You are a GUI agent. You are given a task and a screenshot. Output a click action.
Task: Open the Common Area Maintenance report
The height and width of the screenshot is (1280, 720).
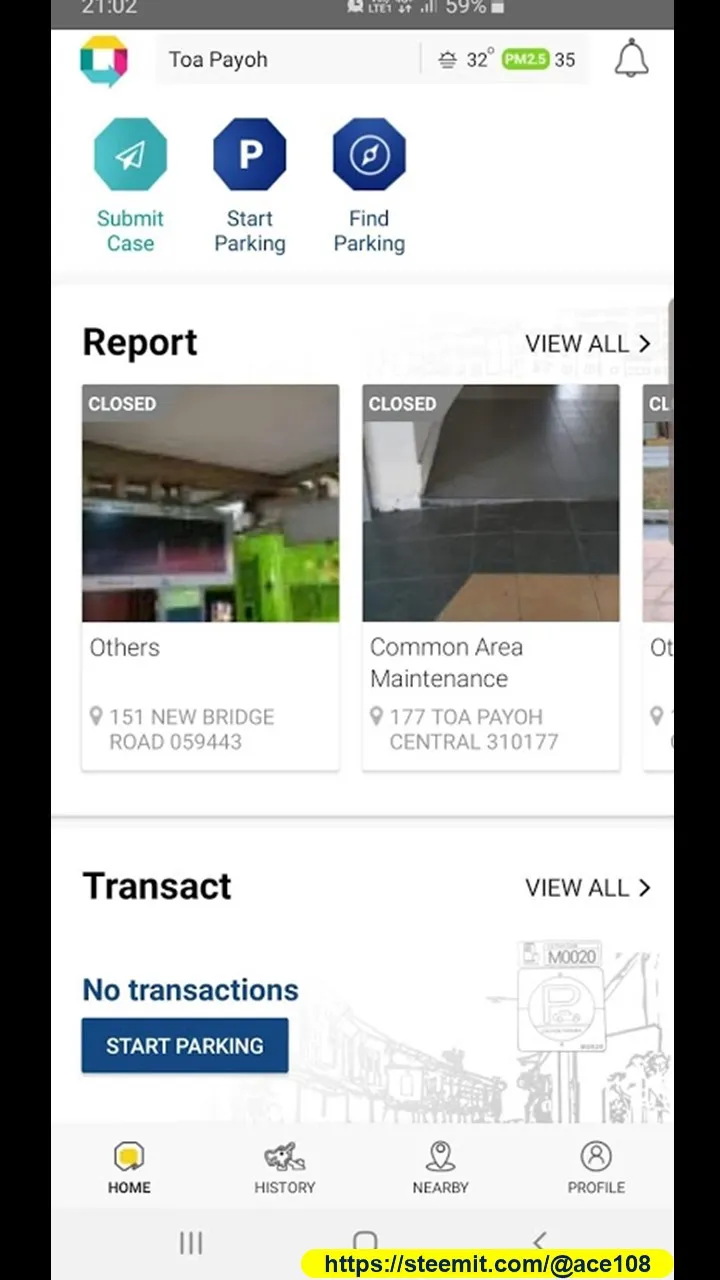pos(490,576)
